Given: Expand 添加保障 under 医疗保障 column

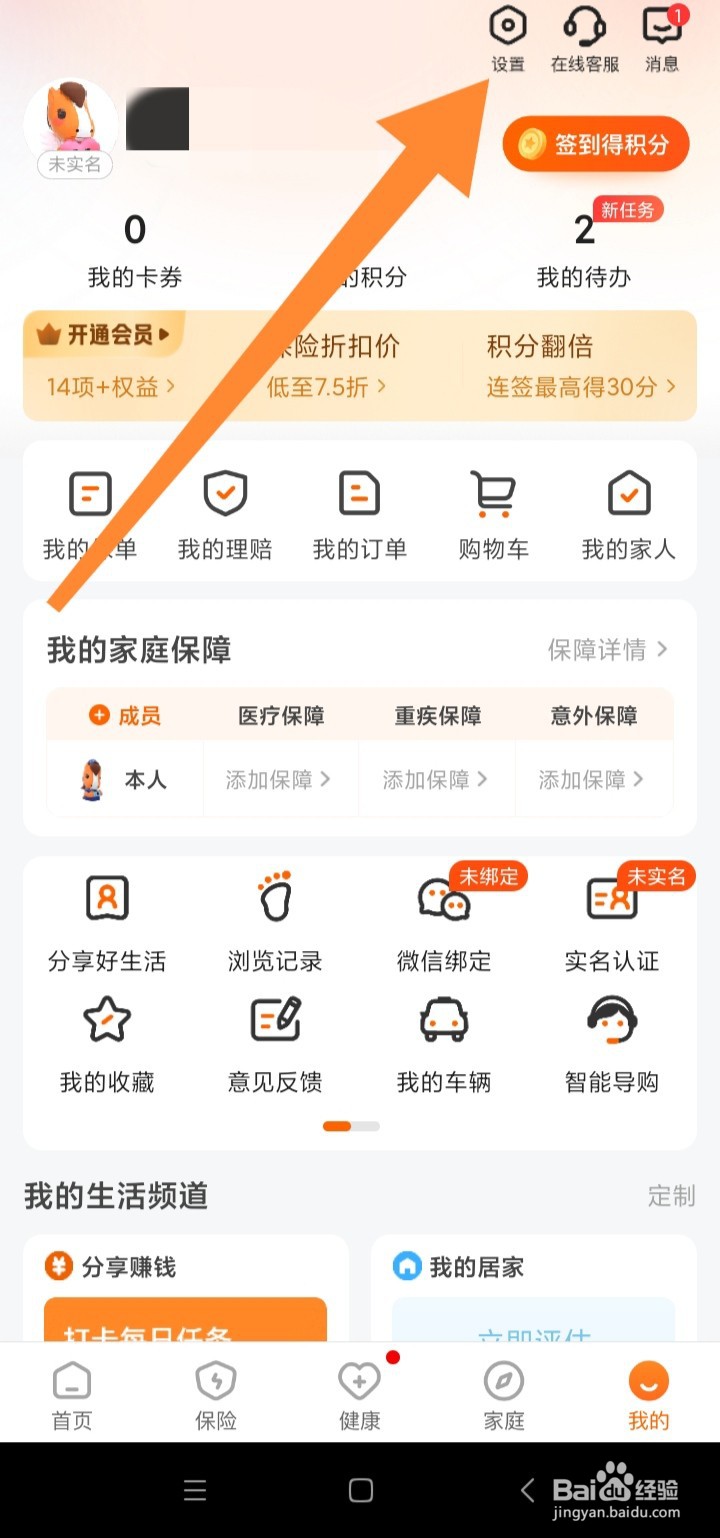Looking at the screenshot, I should click(x=281, y=778).
